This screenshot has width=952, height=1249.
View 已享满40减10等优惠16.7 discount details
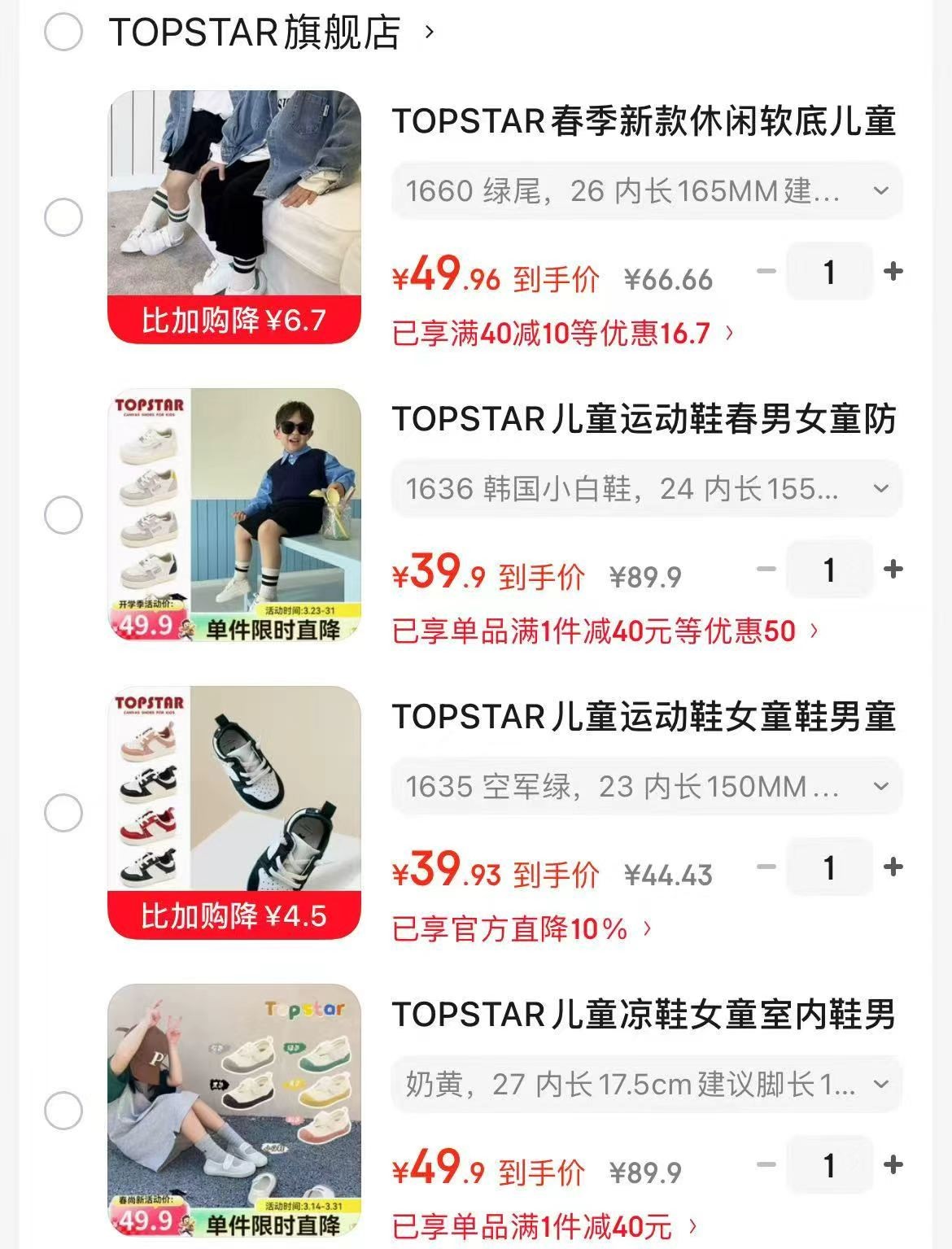click(563, 334)
